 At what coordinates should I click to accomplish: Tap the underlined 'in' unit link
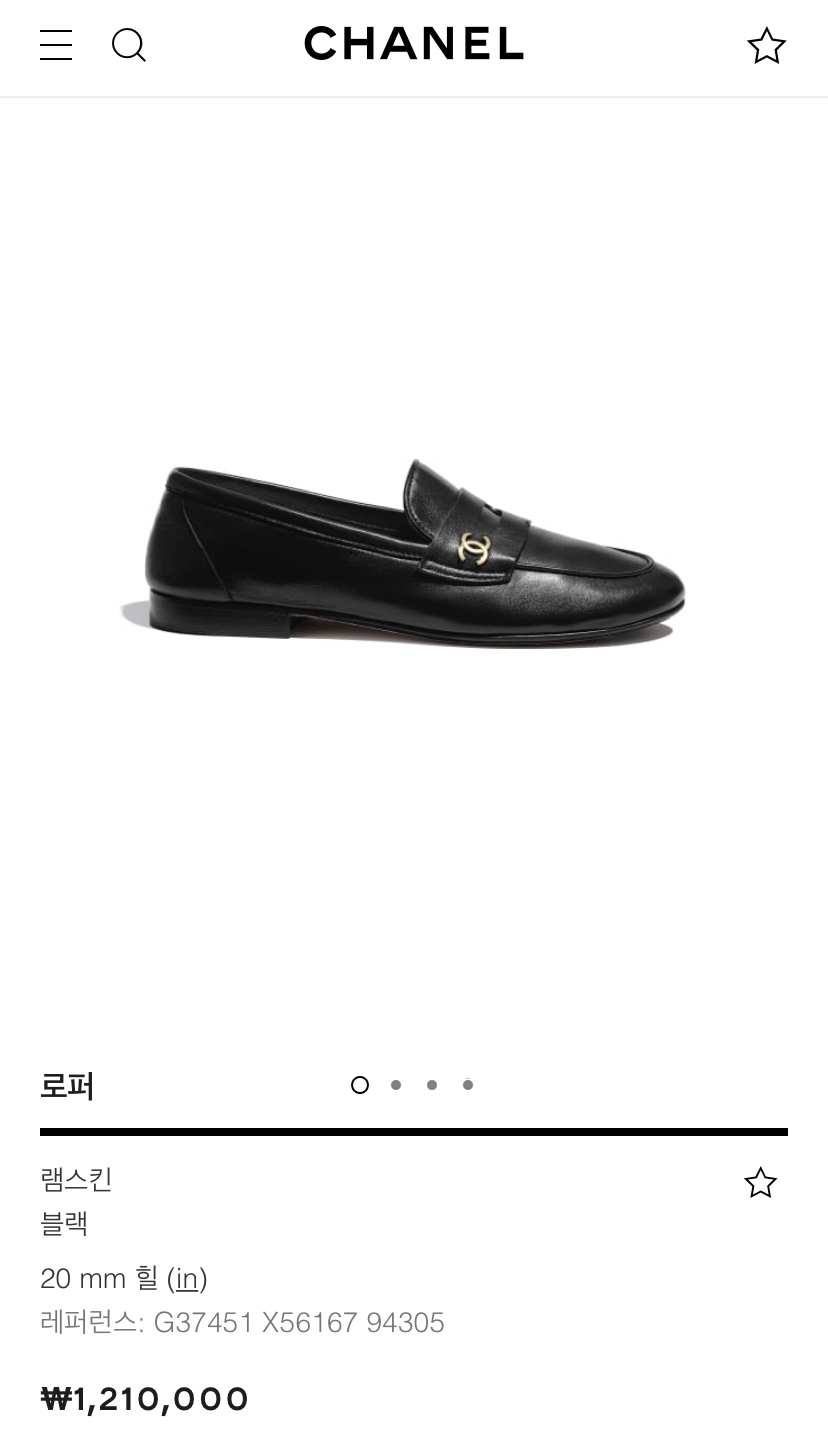click(187, 1279)
